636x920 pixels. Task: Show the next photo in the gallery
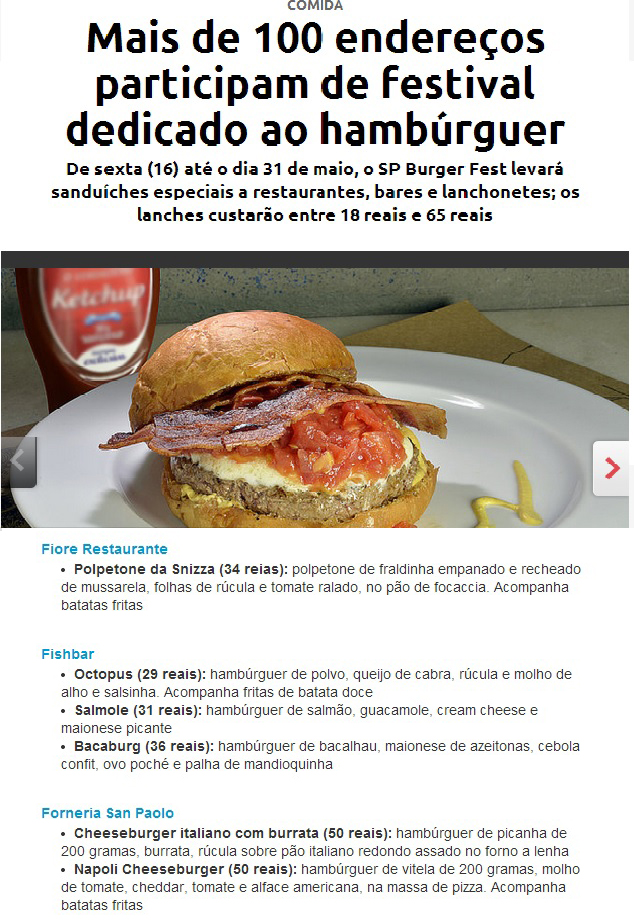(611, 468)
